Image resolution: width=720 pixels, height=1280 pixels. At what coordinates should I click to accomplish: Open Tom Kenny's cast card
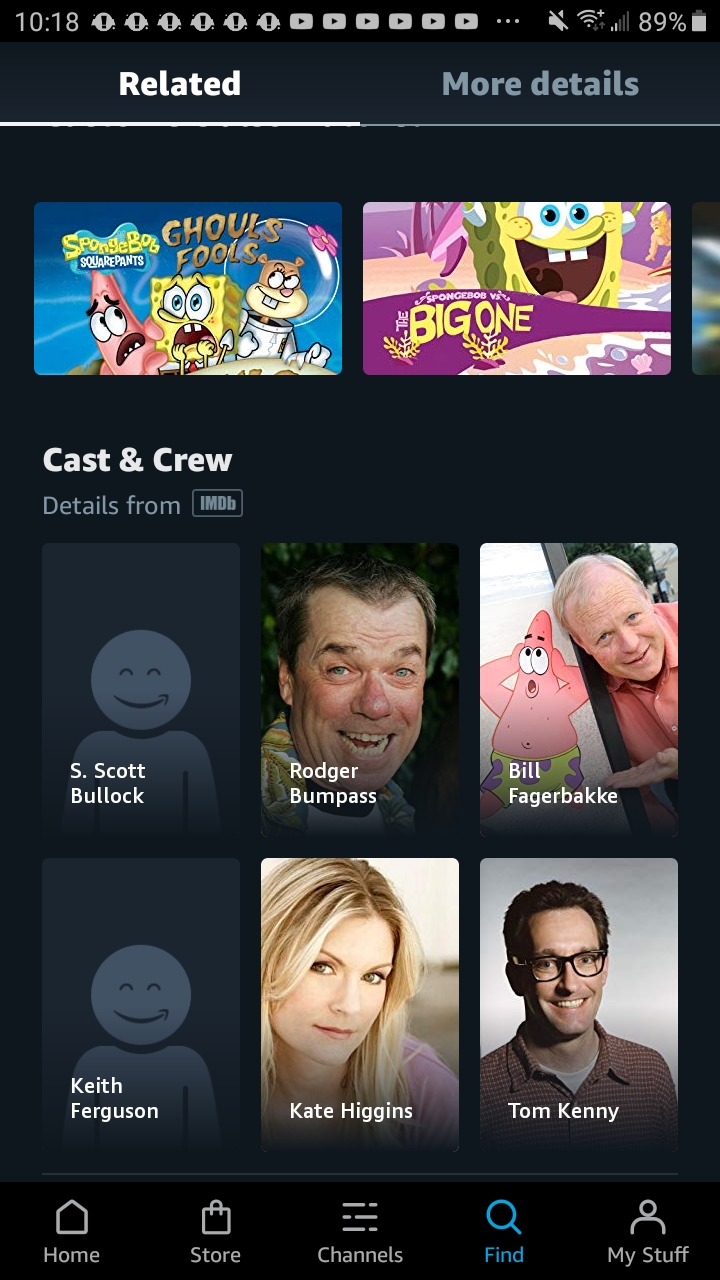point(579,1004)
